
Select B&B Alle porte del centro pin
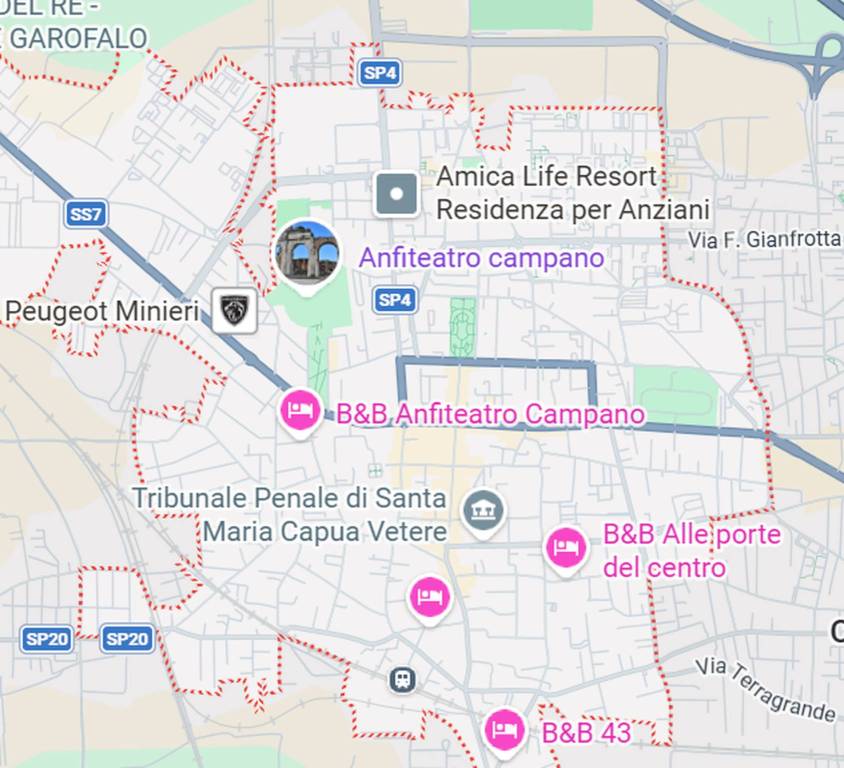(566, 547)
